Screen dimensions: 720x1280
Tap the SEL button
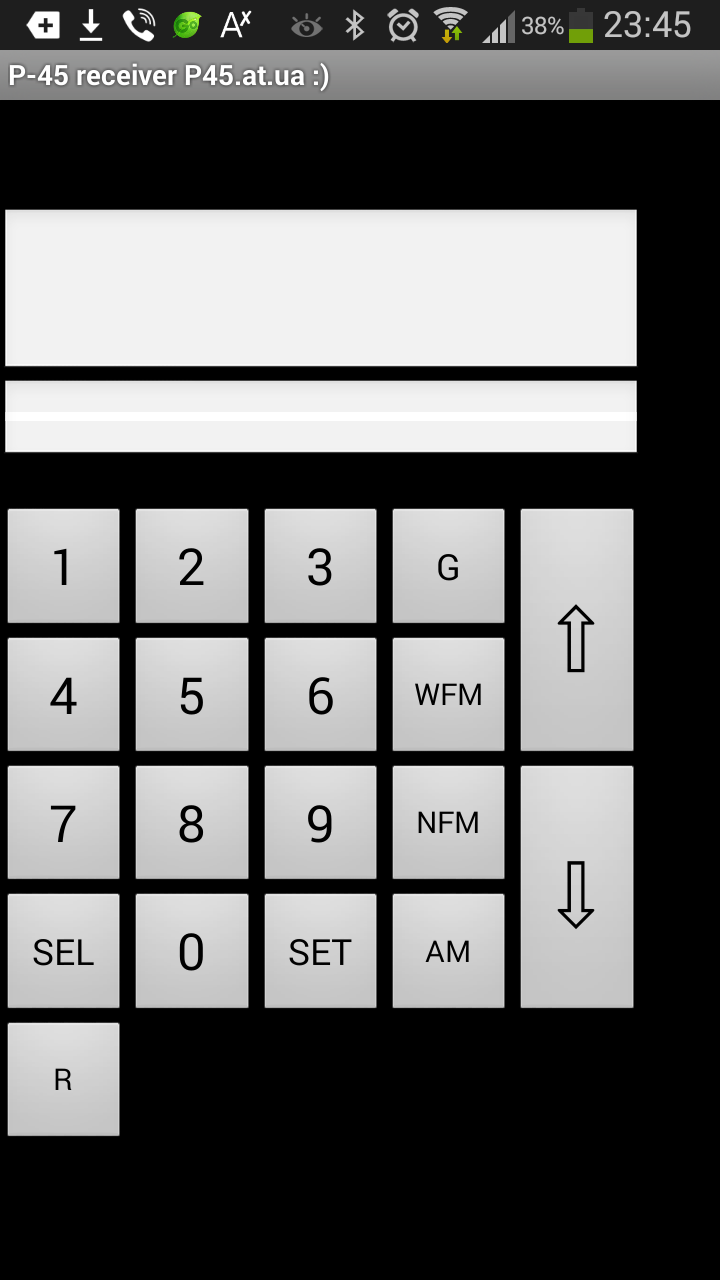tap(63, 950)
